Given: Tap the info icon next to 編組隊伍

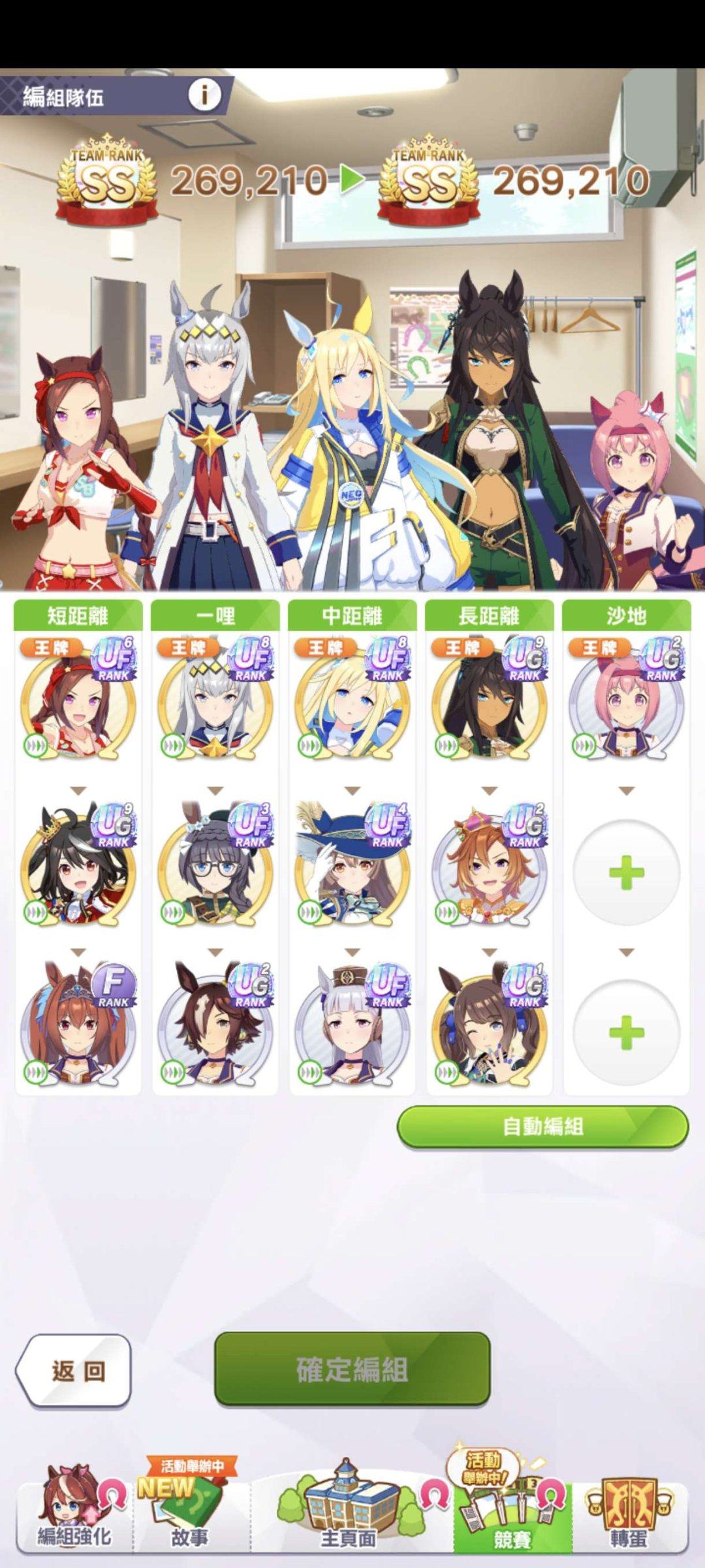Looking at the screenshot, I should pos(204,95).
